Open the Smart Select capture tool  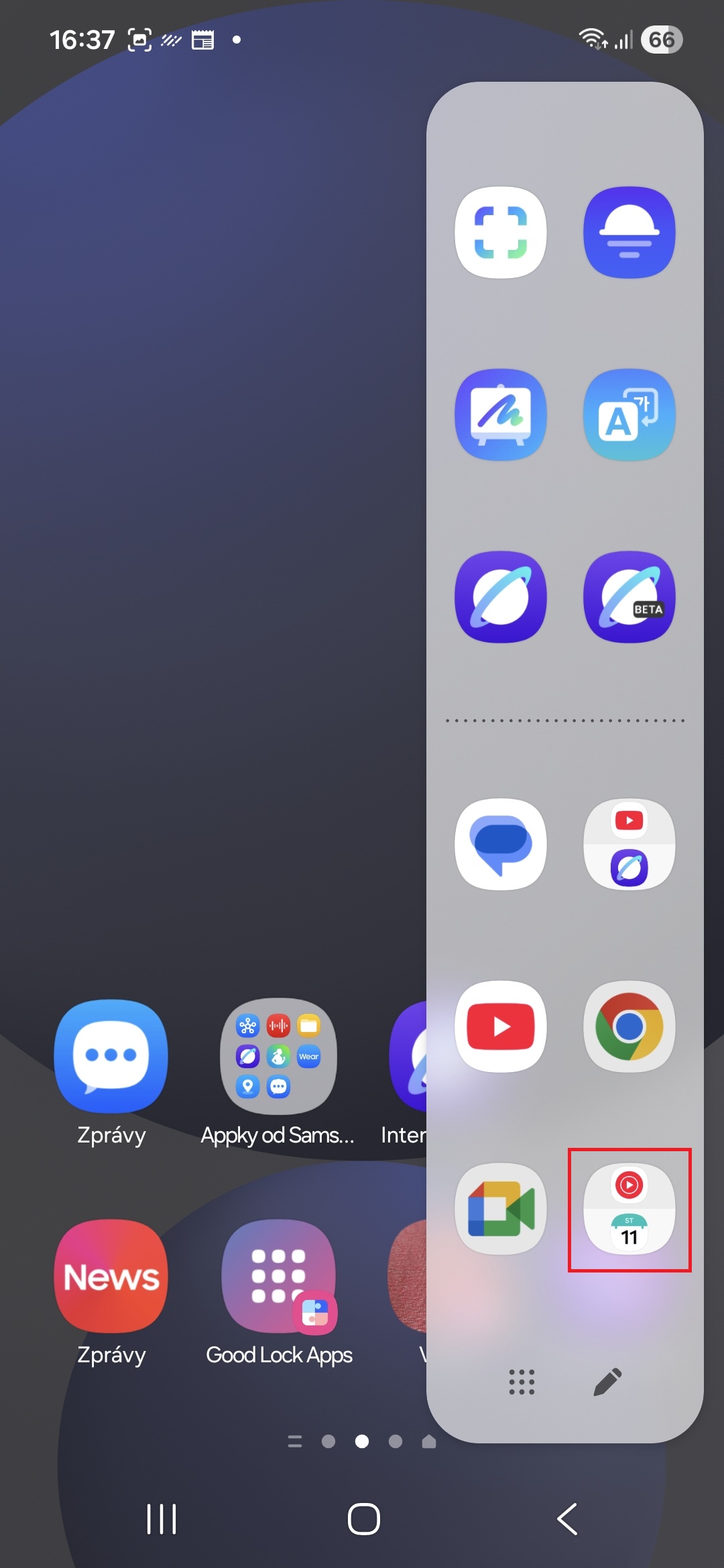pyautogui.click(x=500, y=233)
